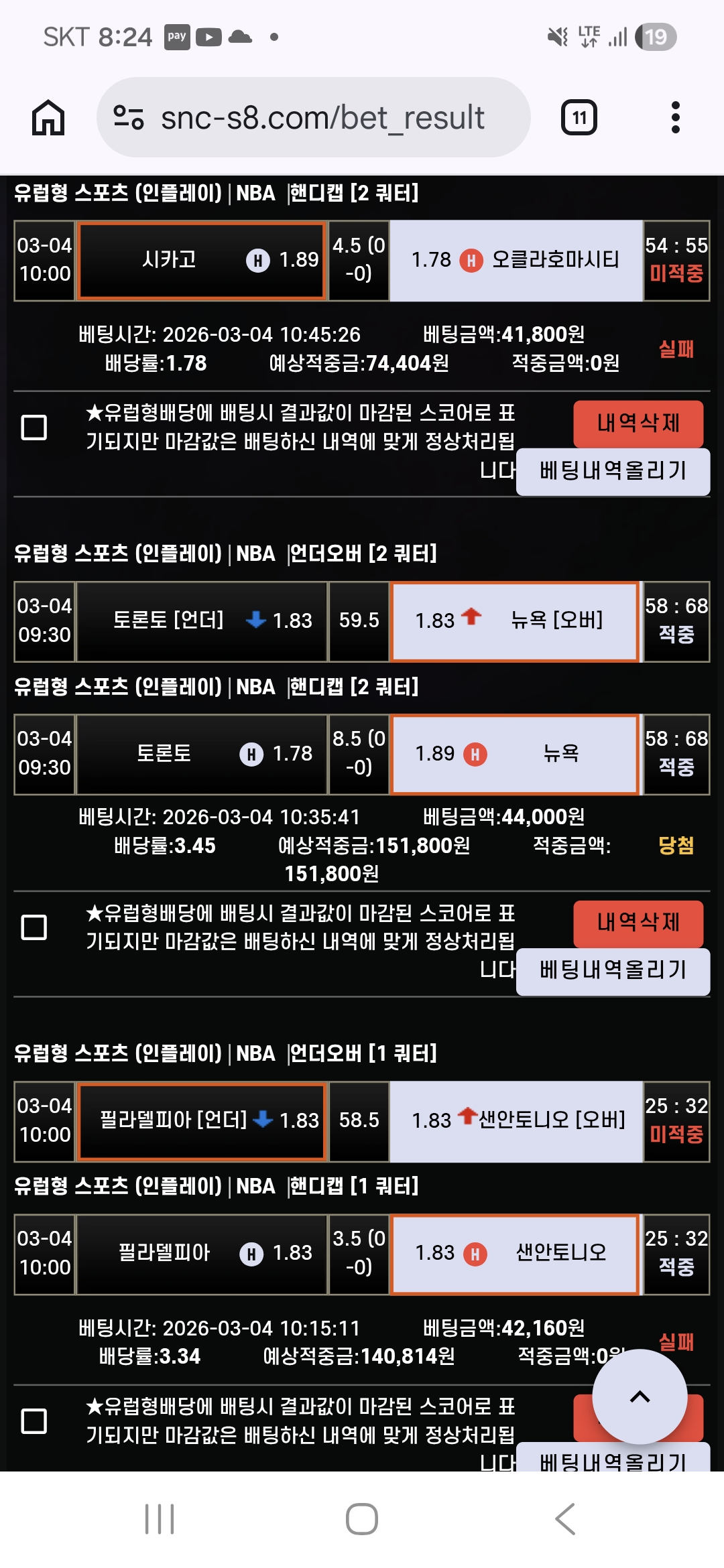Open recent apps from the navigation bar
Image resolution: width=724 pixels, height=1568 pixels.
click(x=160, y=1518)
